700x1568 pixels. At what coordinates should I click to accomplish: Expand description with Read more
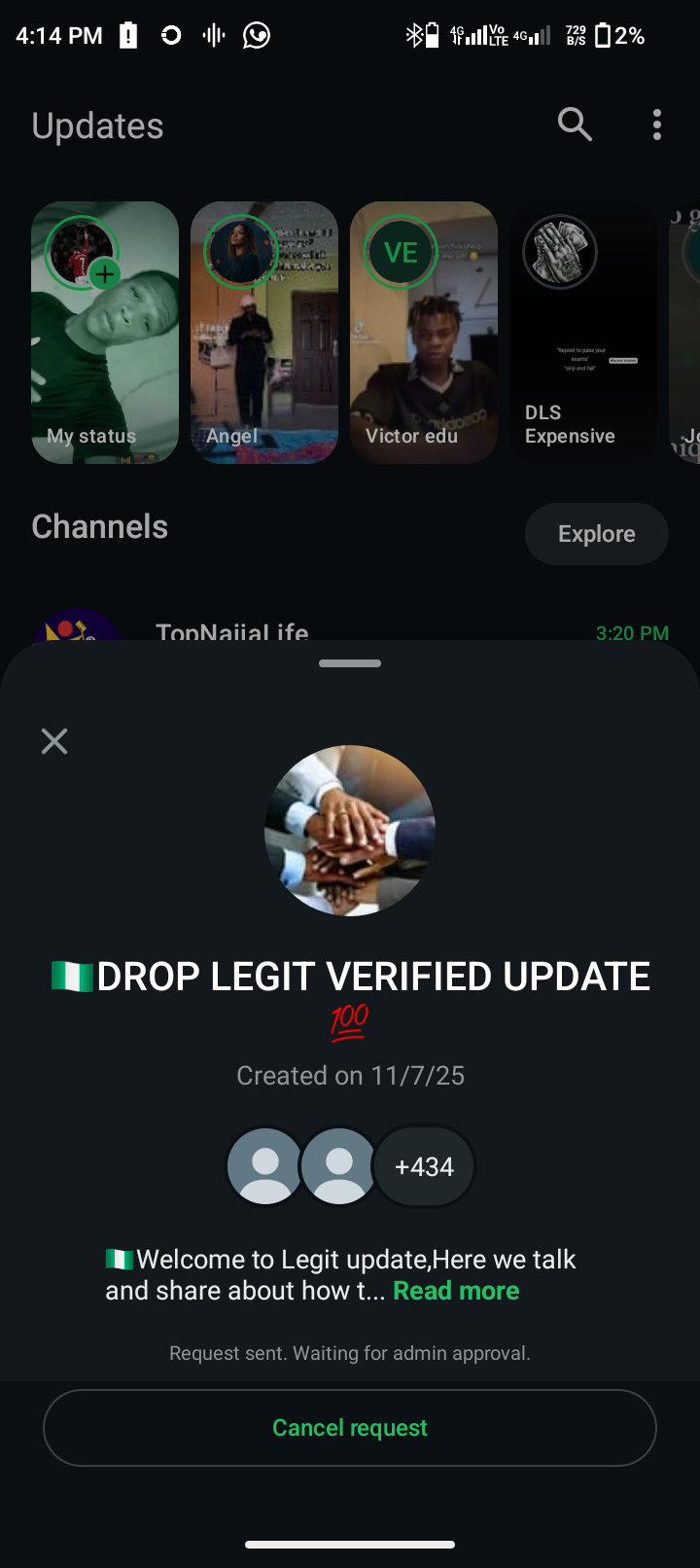pos(456,1291)
